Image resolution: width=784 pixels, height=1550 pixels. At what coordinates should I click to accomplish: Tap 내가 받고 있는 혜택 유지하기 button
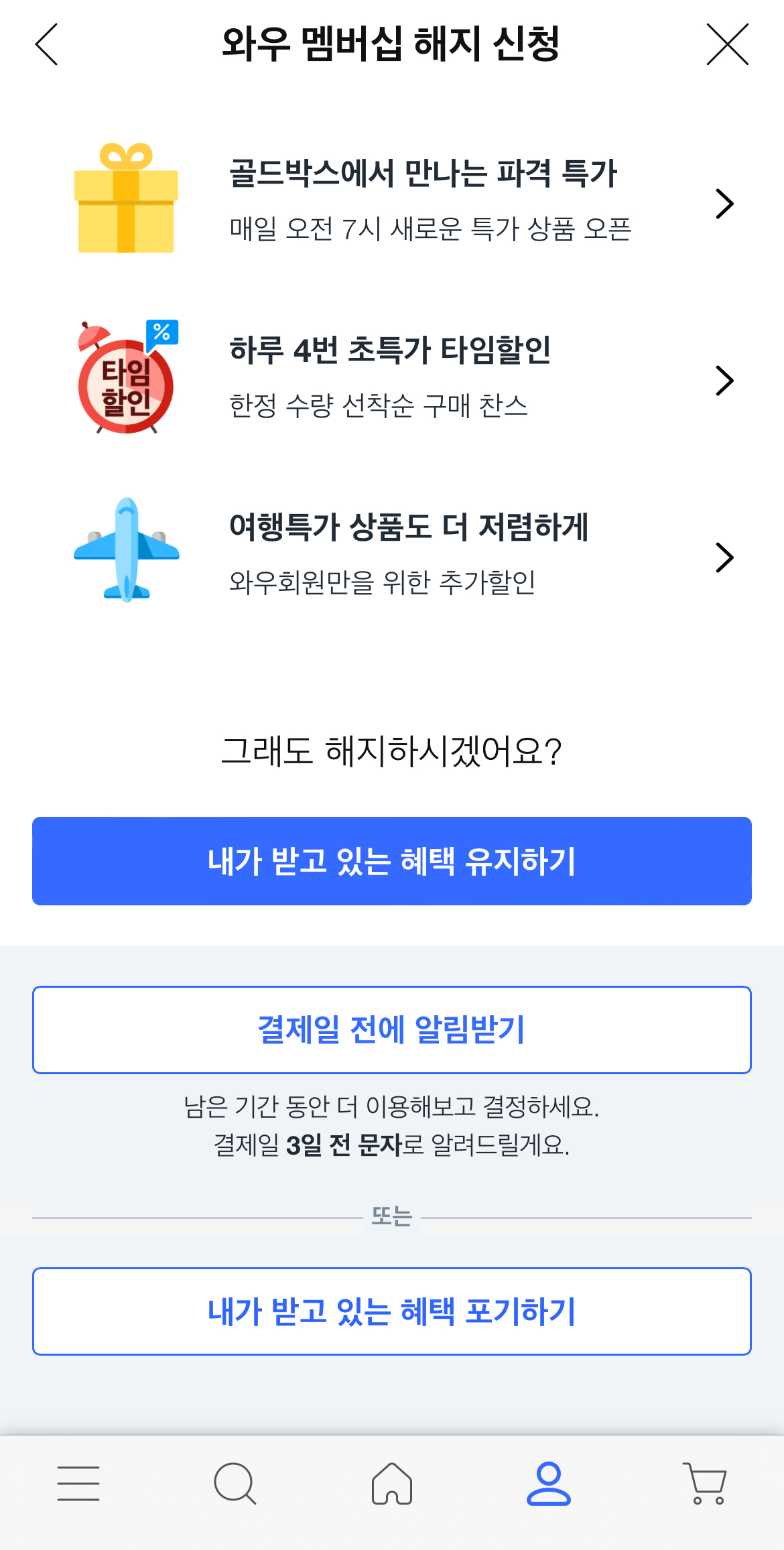click(392, 861)
